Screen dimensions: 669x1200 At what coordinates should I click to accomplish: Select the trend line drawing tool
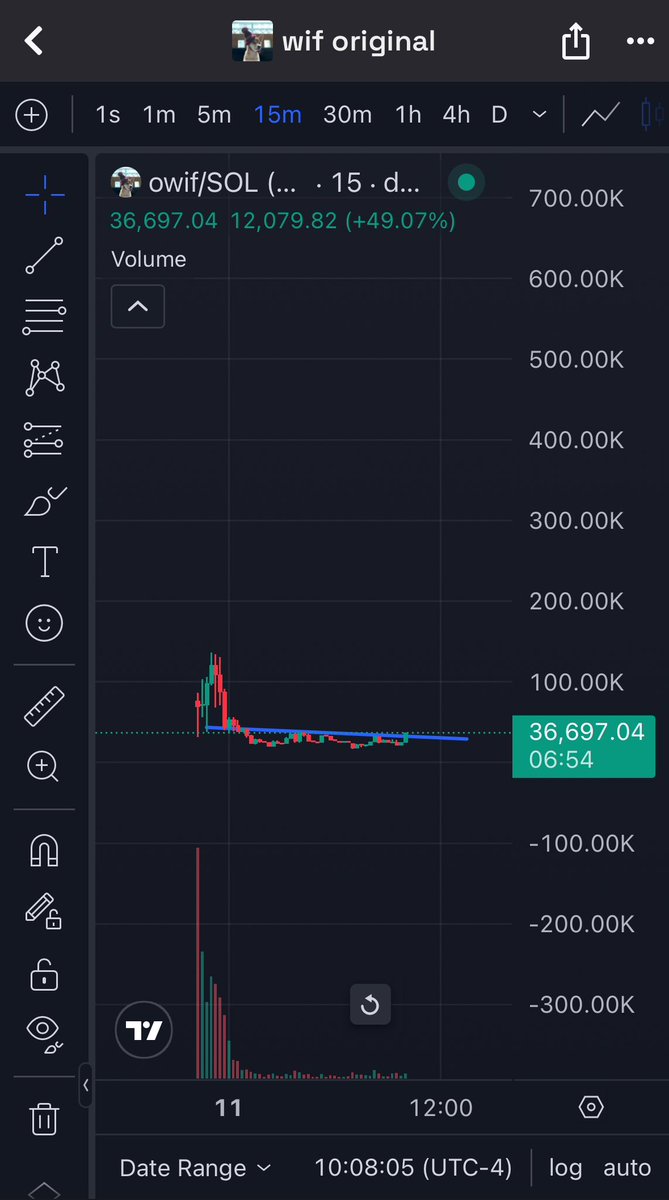tap(44, 256)
